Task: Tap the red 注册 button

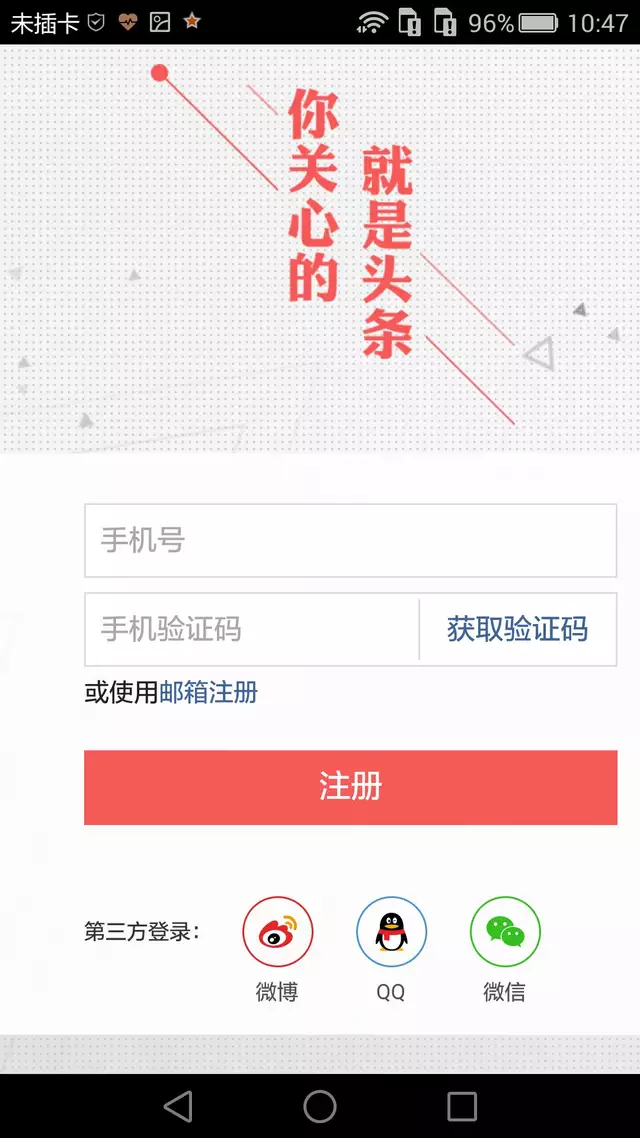Action: point(350,787)
